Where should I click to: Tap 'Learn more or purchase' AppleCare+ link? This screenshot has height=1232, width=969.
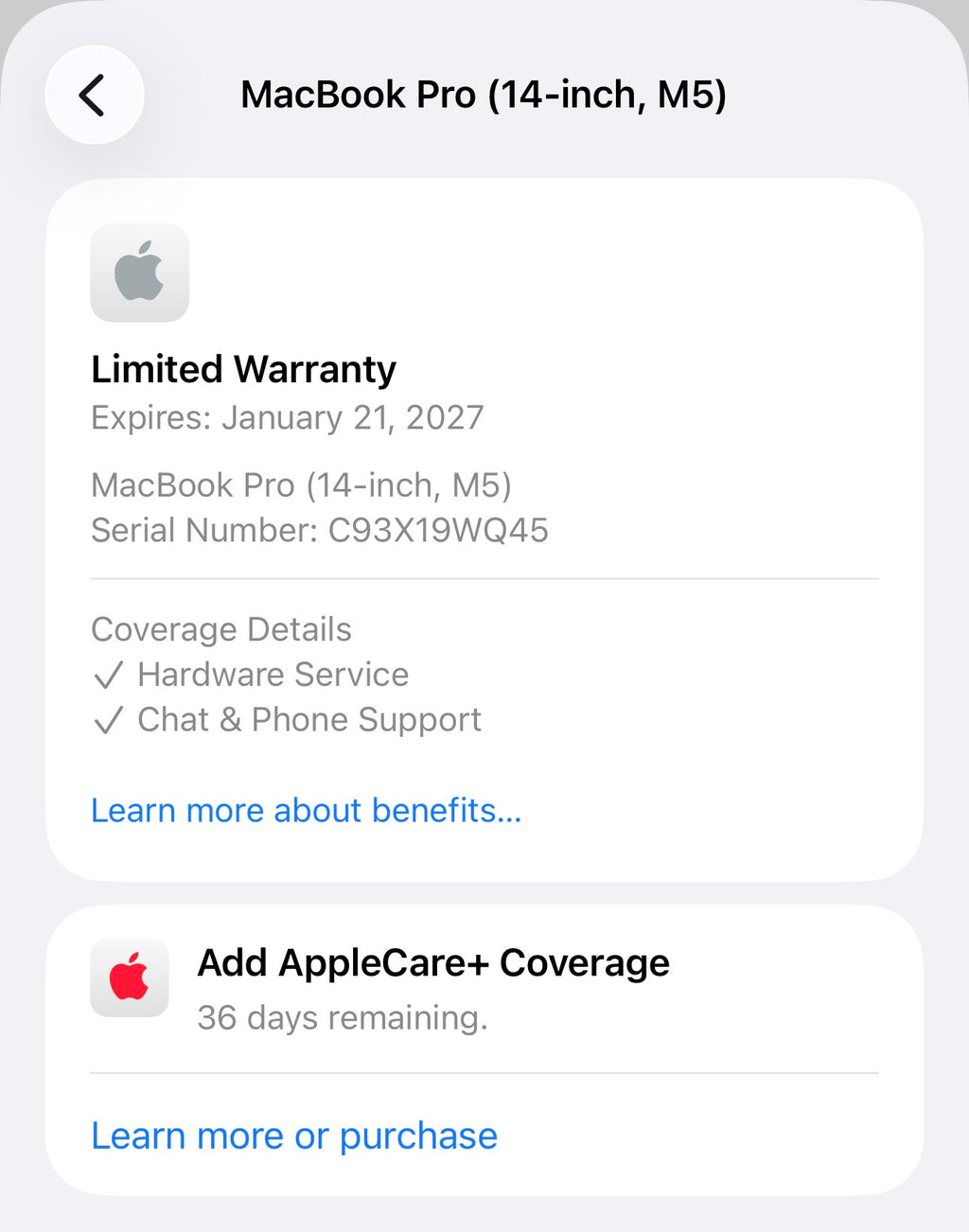point(293,1135)
